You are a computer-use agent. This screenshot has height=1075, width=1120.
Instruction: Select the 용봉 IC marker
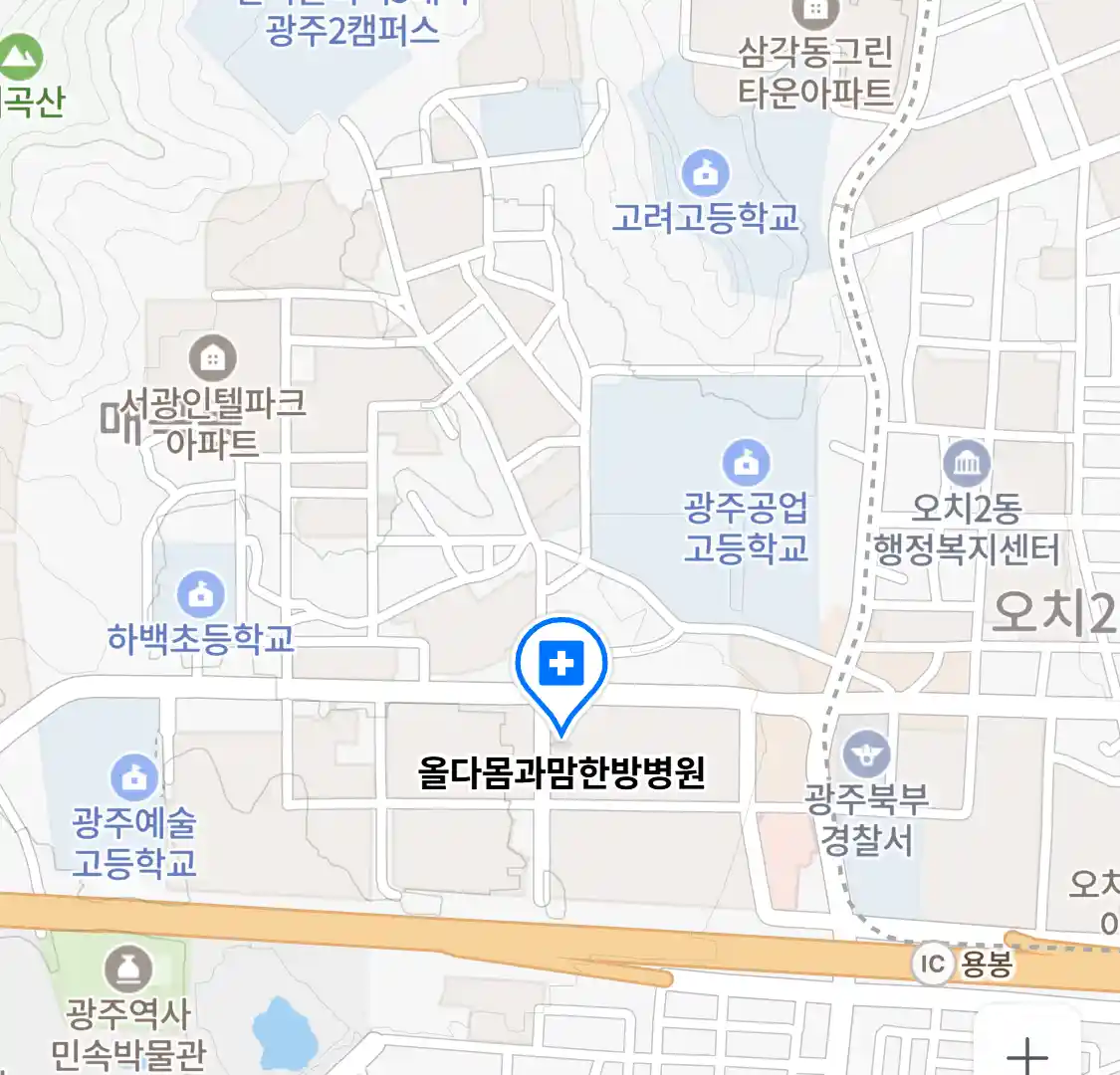933,964
